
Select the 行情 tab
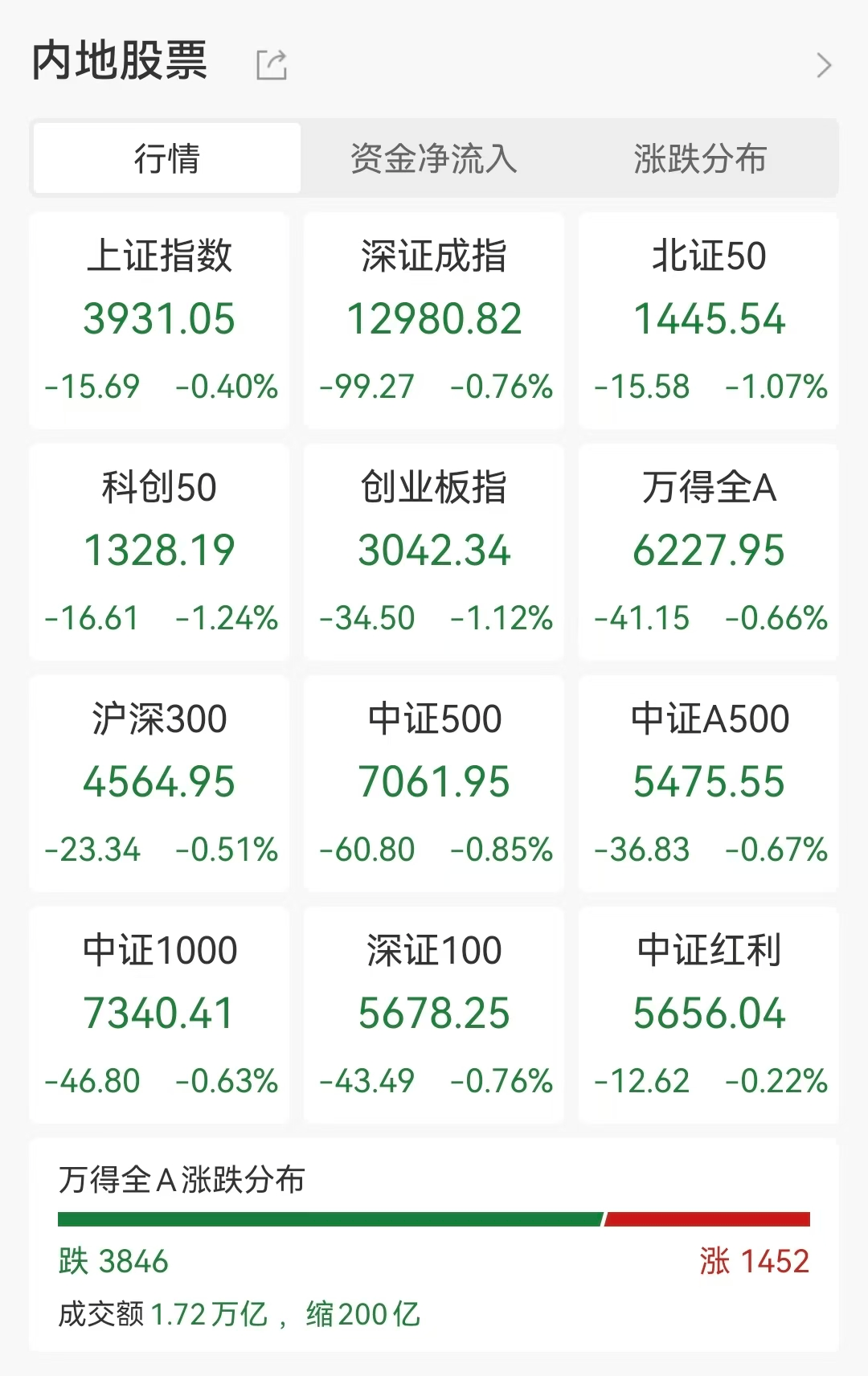pos(165,158)
